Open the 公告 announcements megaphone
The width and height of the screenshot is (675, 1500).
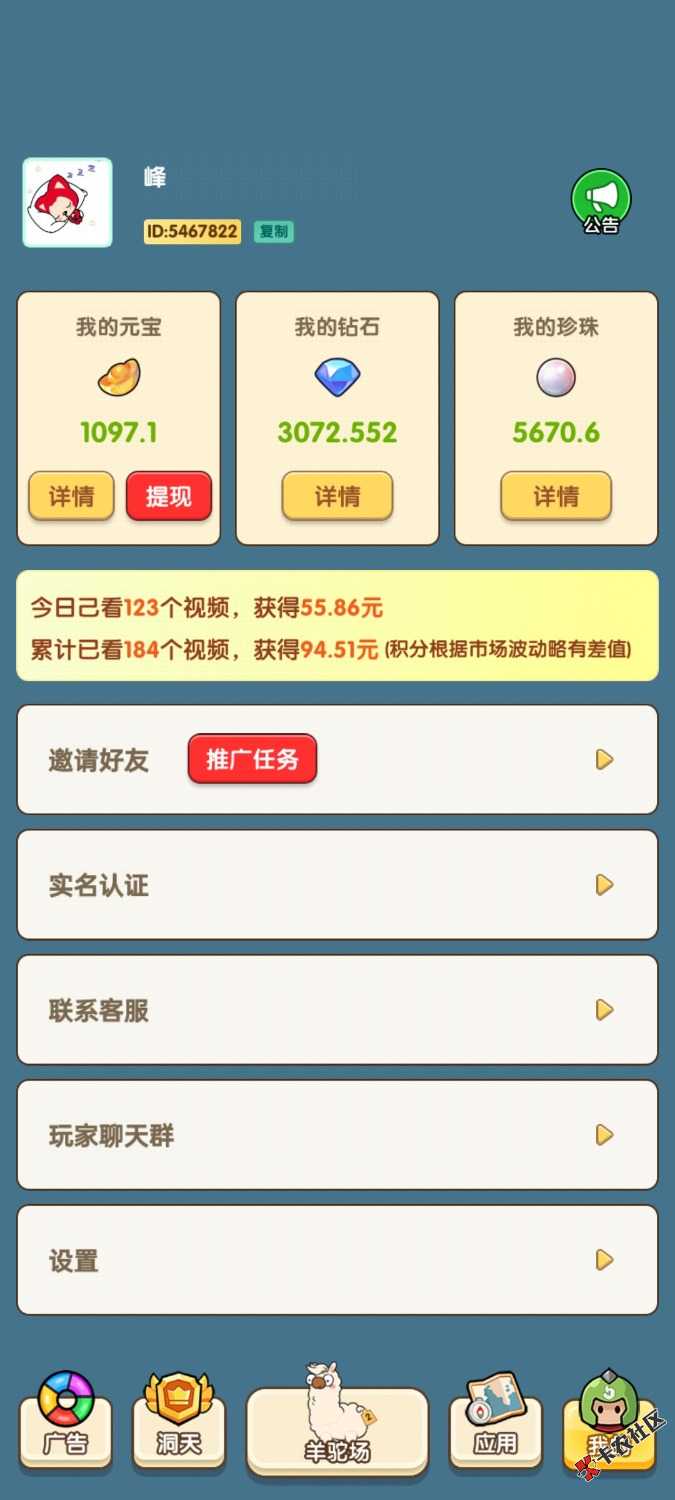pos(601,202)
